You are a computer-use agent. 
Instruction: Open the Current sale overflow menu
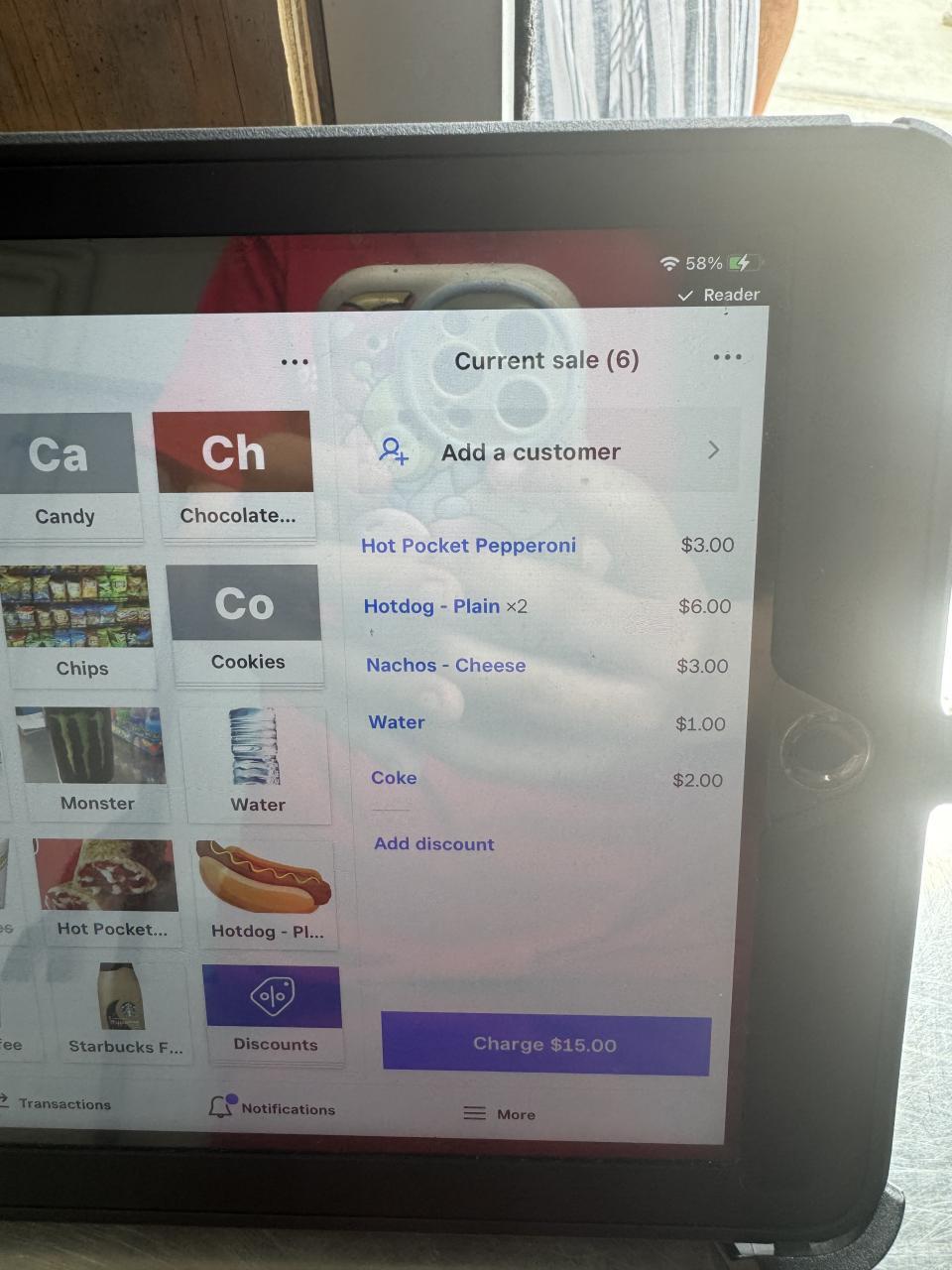(727, 357)
